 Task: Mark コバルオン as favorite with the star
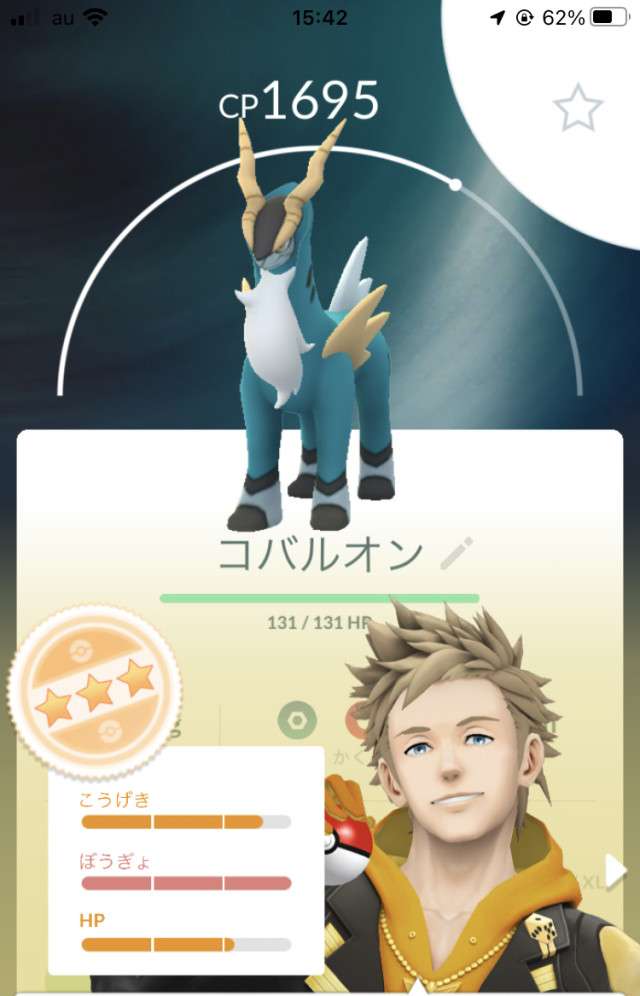[578, 108]
